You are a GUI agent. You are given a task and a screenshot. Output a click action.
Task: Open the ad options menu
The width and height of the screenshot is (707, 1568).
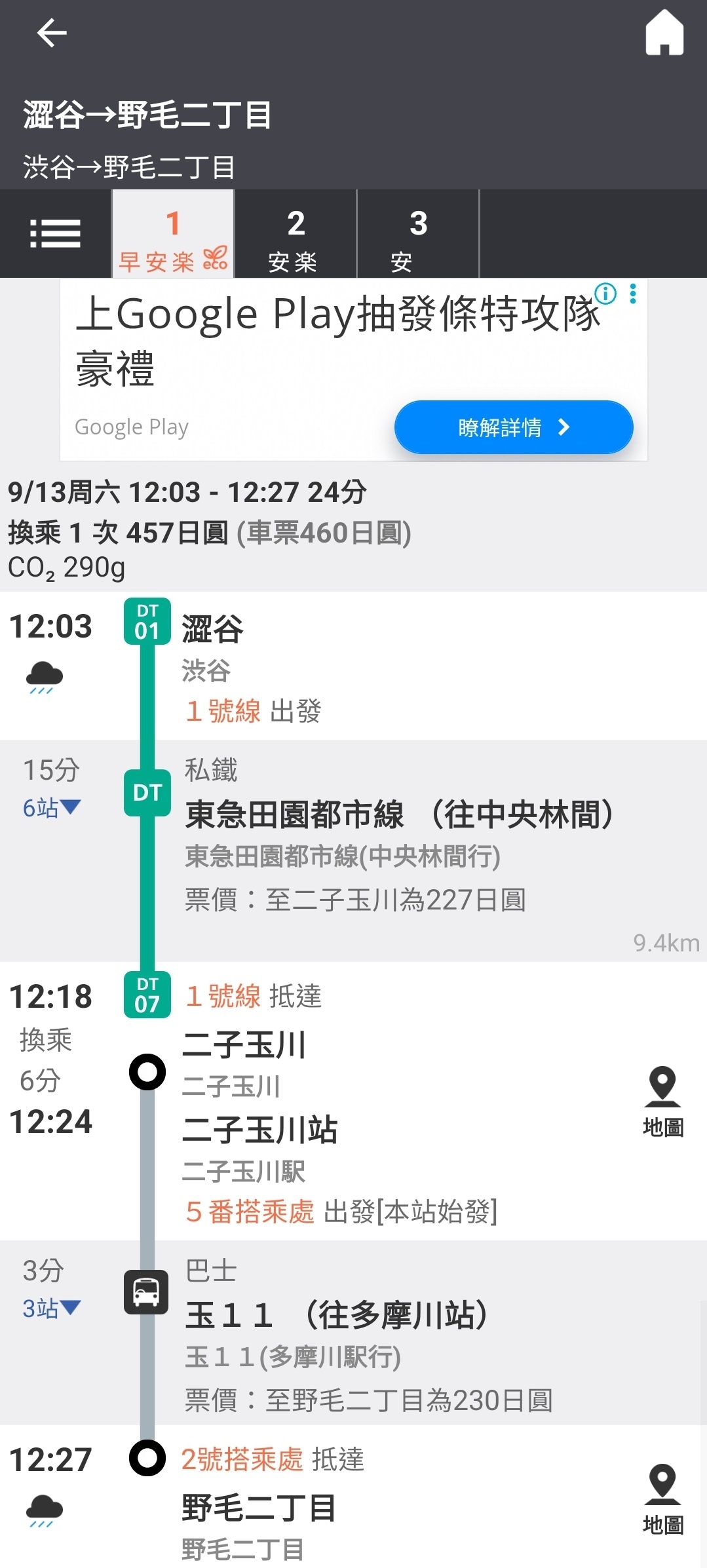(632, 294)
